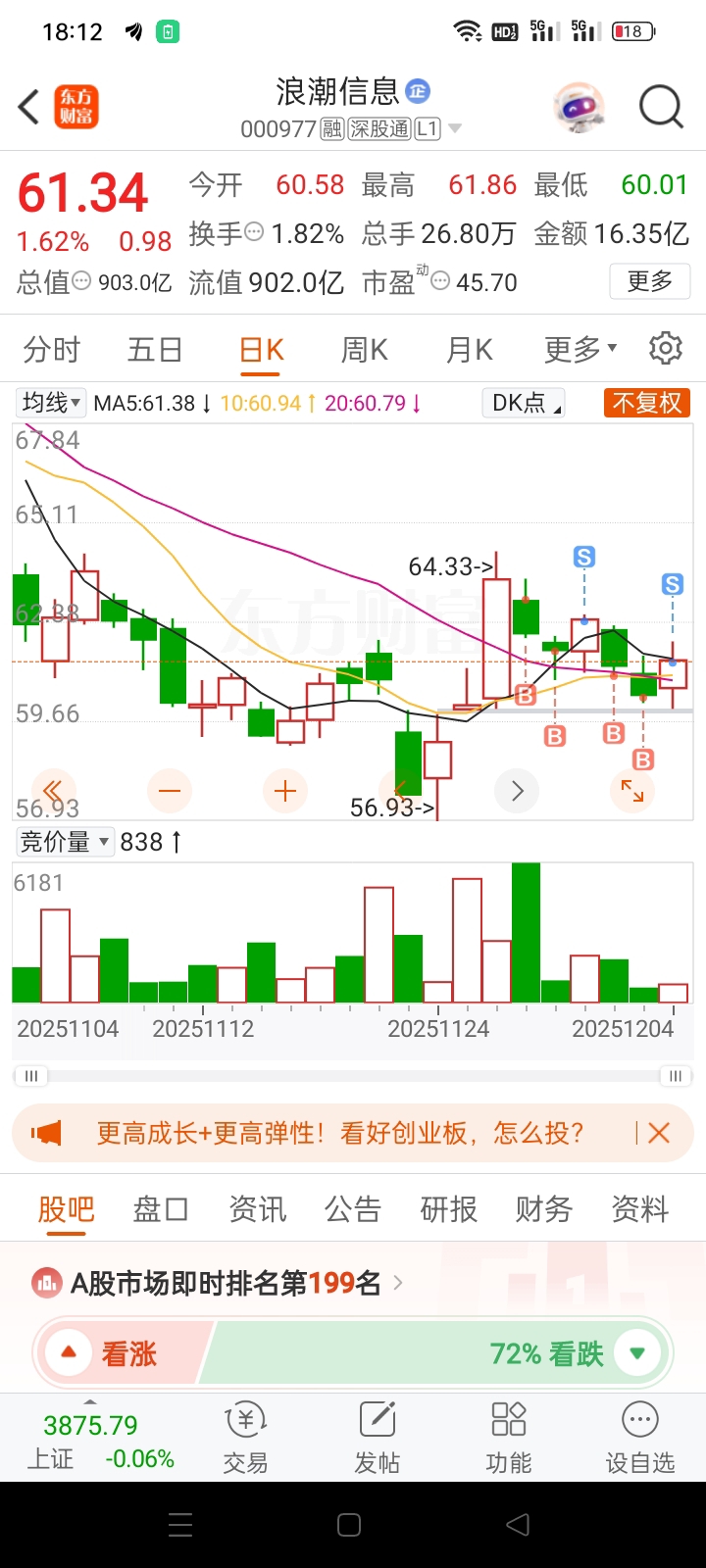This screenshot has height=1568, width=706.
Task: Switch to the 分时 chart tab
Action: tap(52, 350)
